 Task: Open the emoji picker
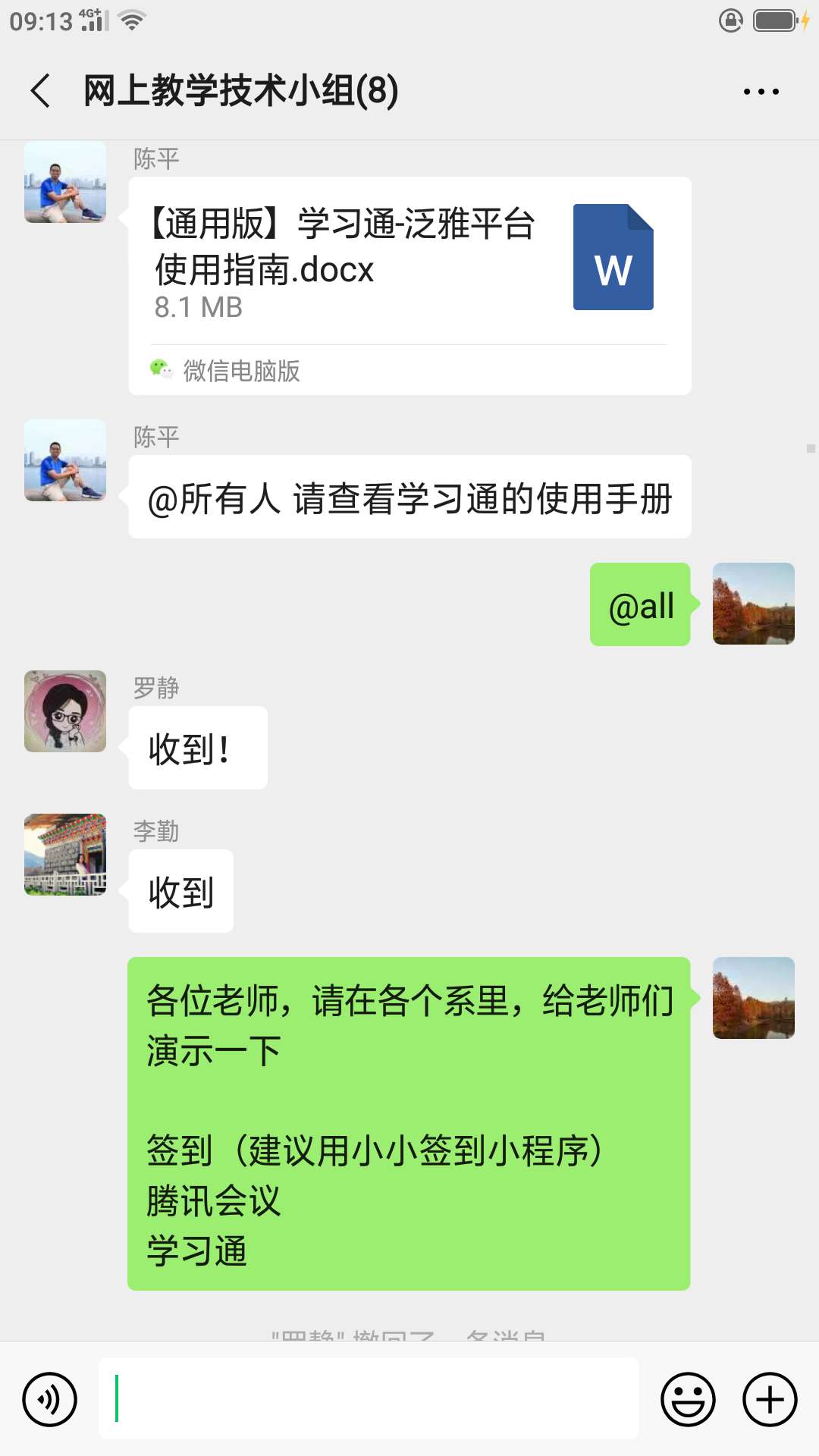688,1399
